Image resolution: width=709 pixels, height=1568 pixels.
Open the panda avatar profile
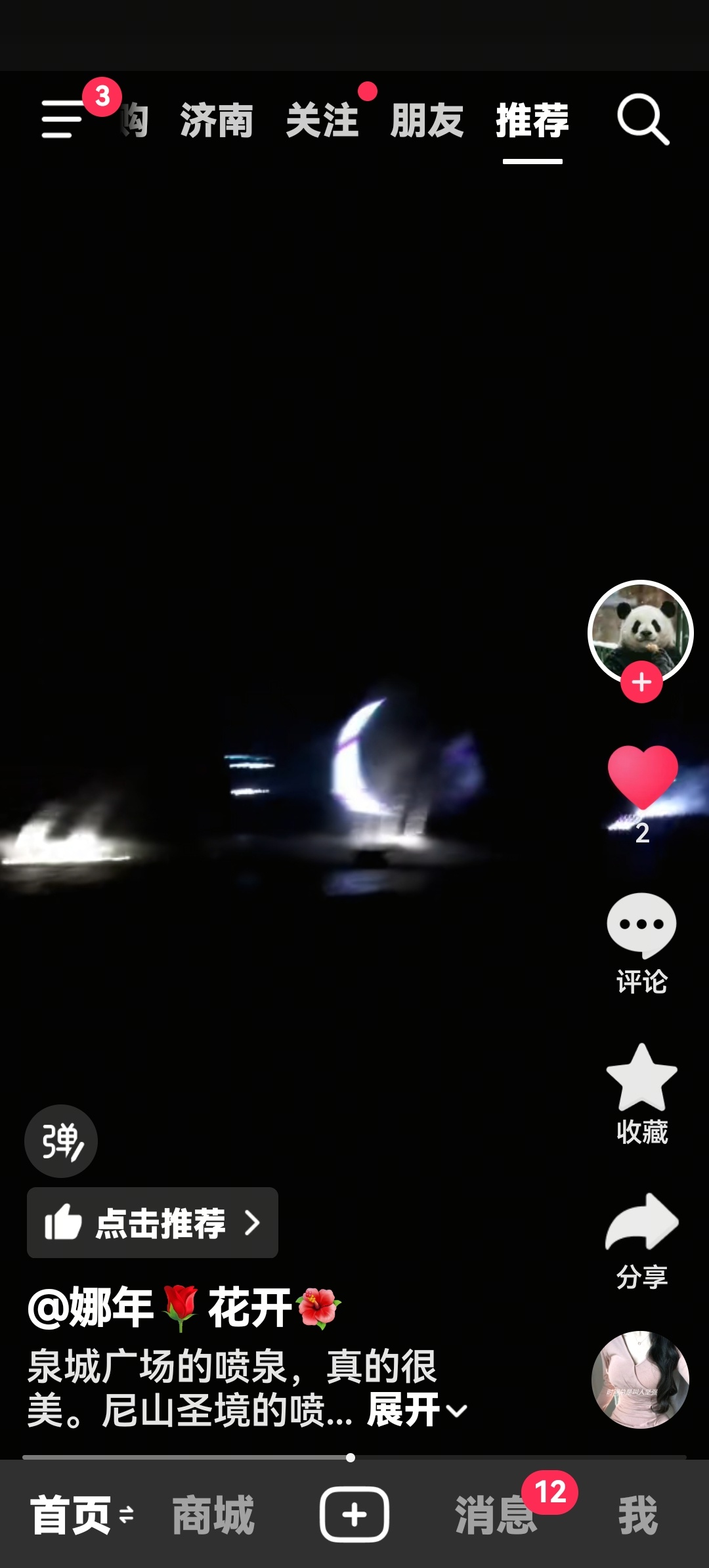coord(640,629)
